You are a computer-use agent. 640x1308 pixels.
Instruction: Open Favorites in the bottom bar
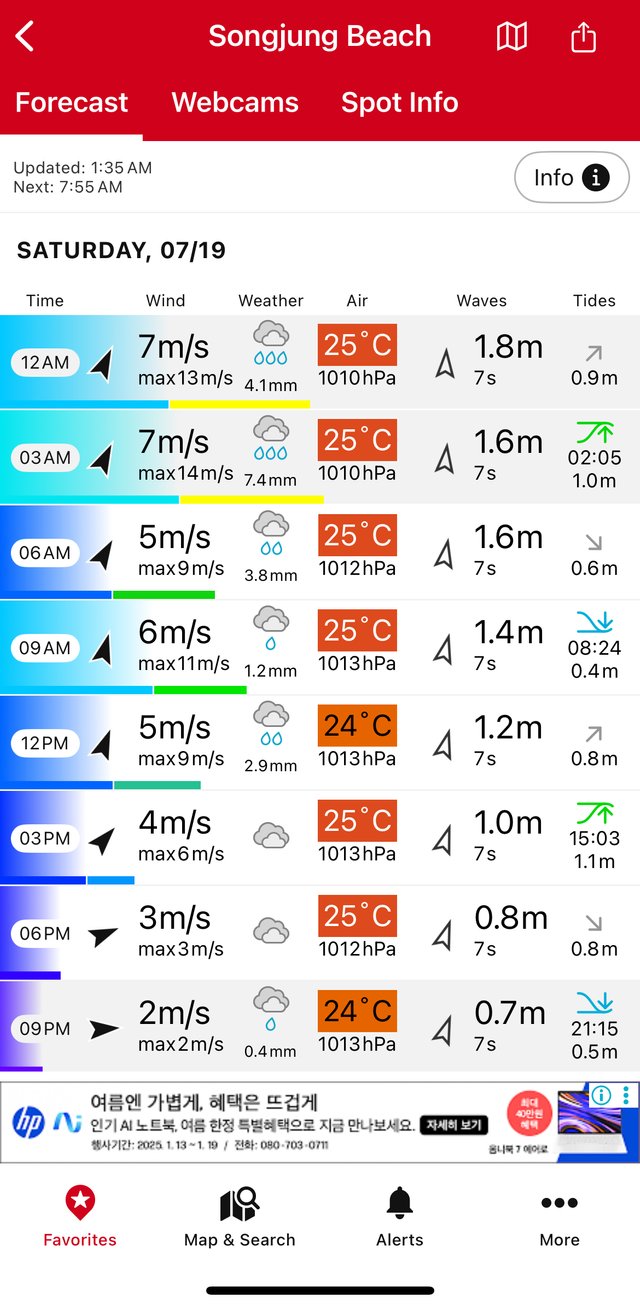coord(80,1217)
